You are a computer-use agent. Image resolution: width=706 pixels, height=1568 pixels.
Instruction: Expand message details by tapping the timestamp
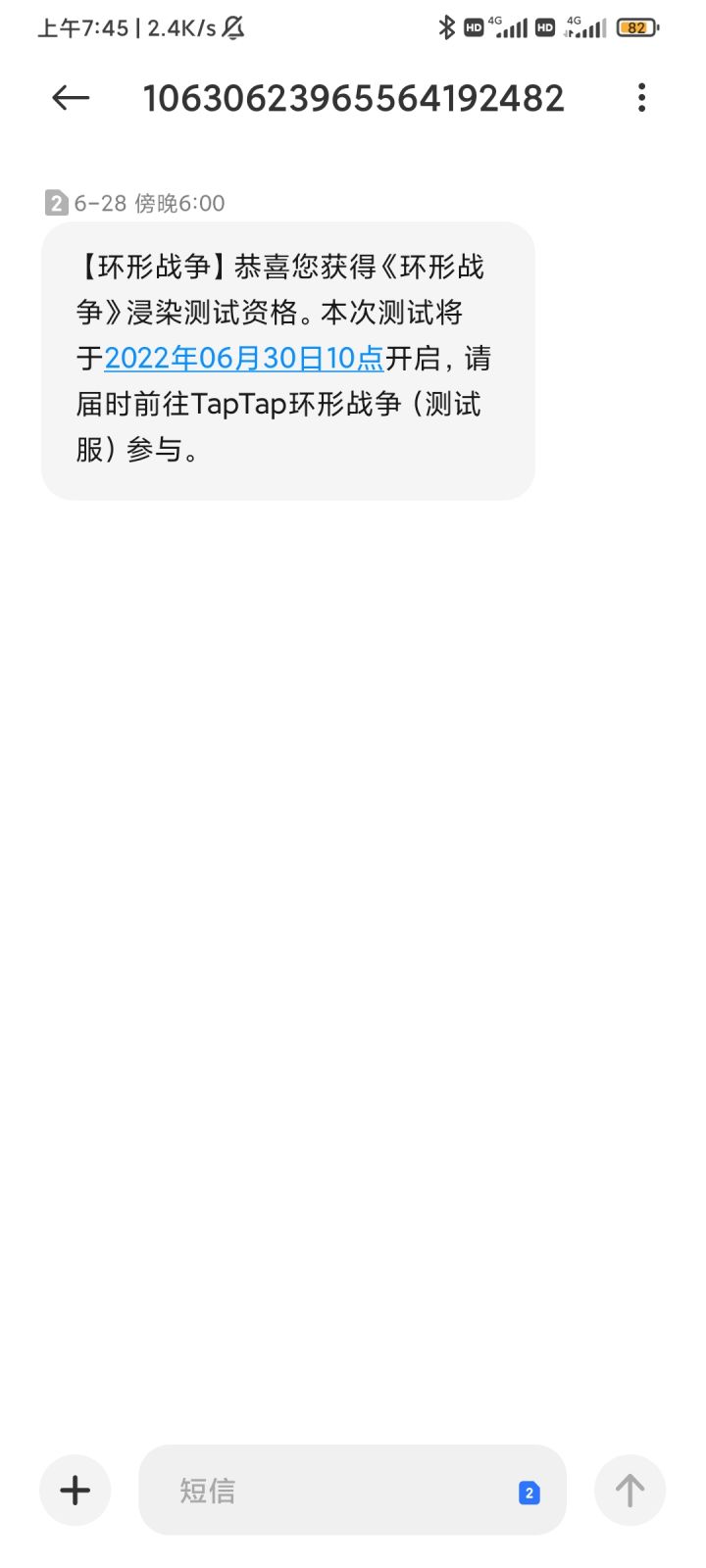click(x=147, y=203)
